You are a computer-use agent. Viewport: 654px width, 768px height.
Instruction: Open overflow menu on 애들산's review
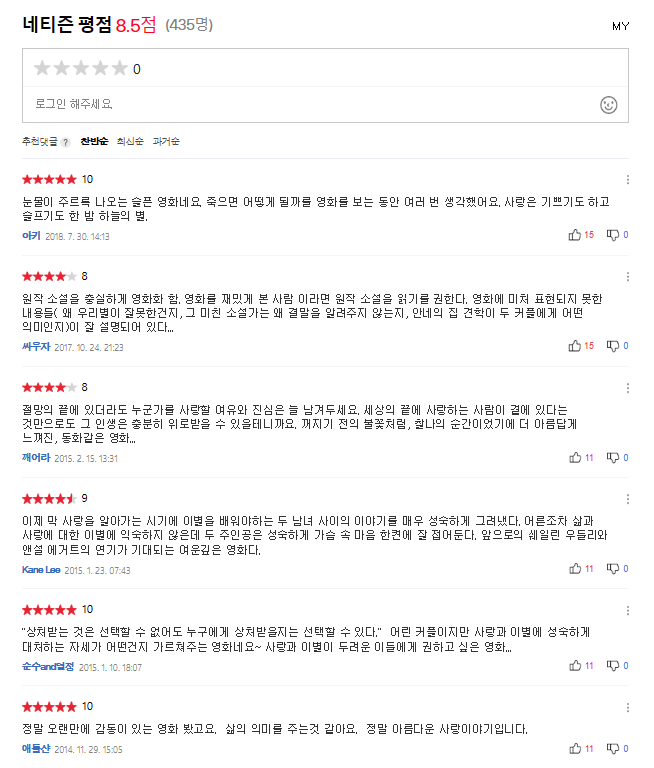(628, 708)
